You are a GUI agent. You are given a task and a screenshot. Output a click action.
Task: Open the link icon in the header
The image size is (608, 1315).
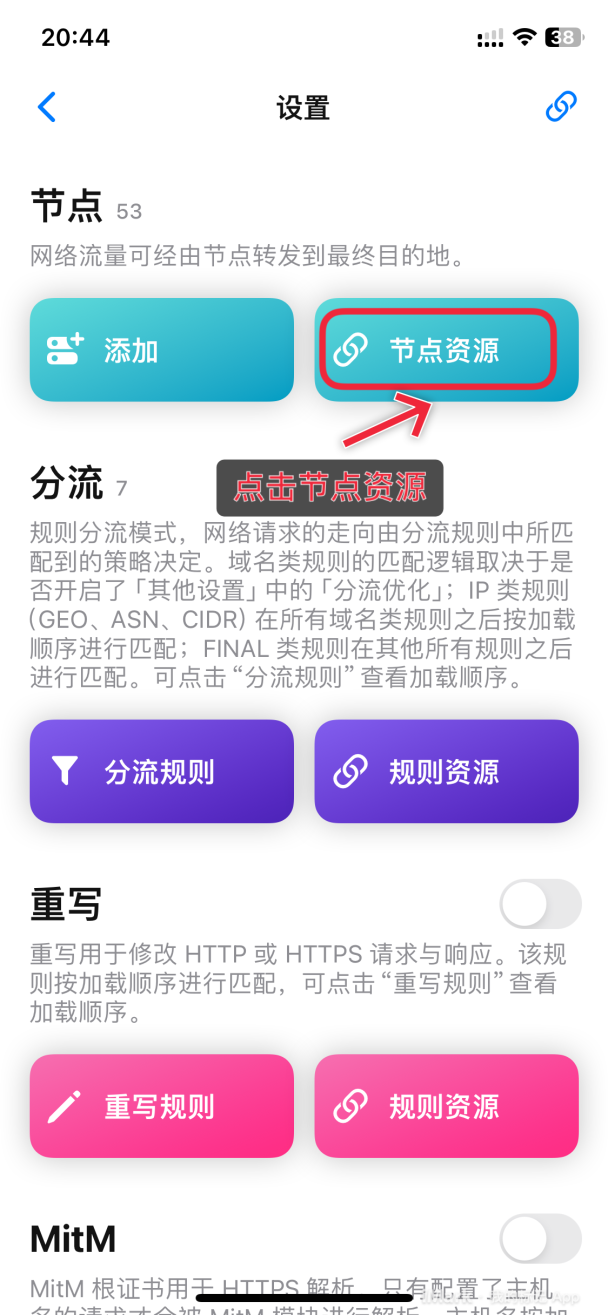tap(561, 107)
